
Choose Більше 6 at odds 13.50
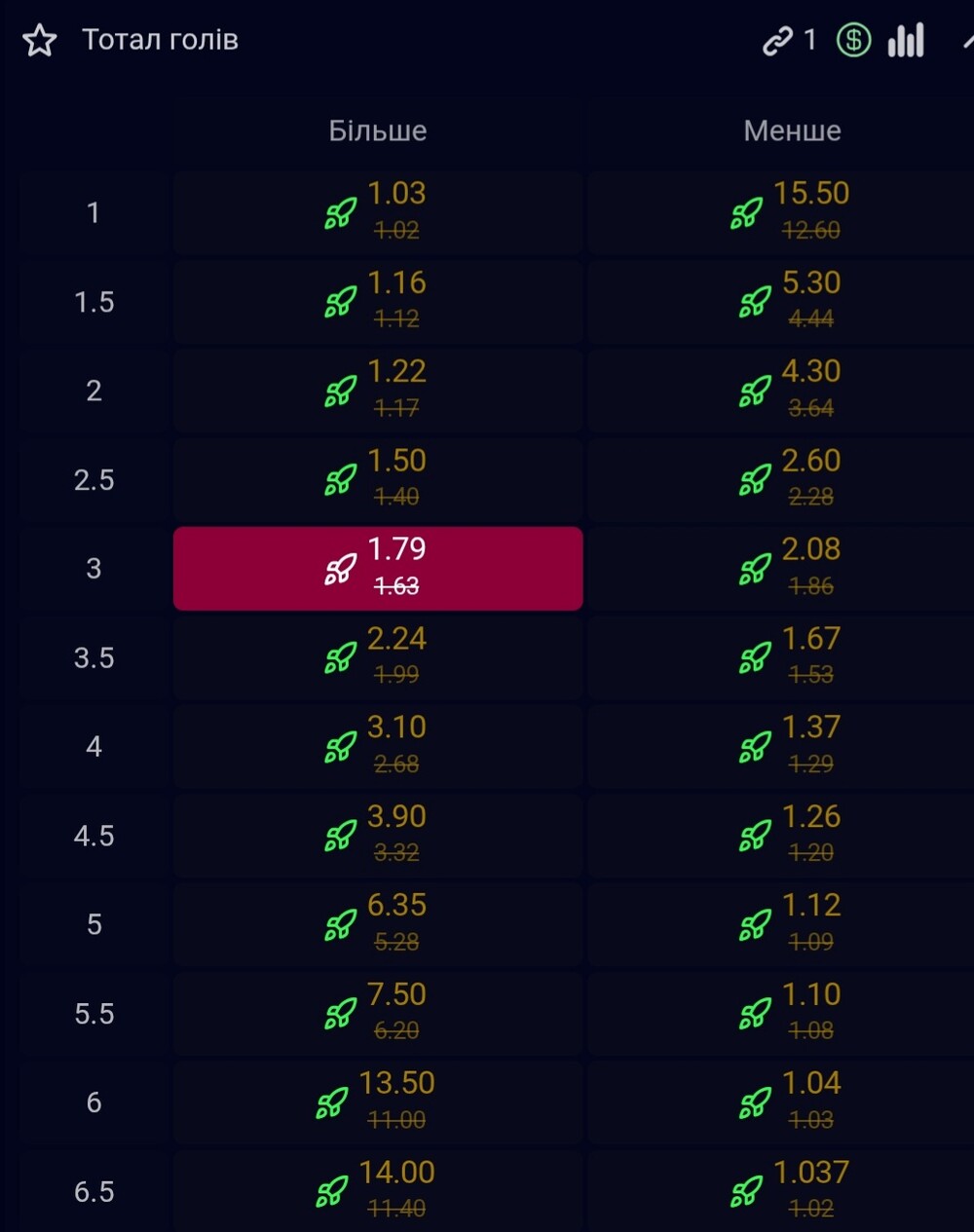378,1102
